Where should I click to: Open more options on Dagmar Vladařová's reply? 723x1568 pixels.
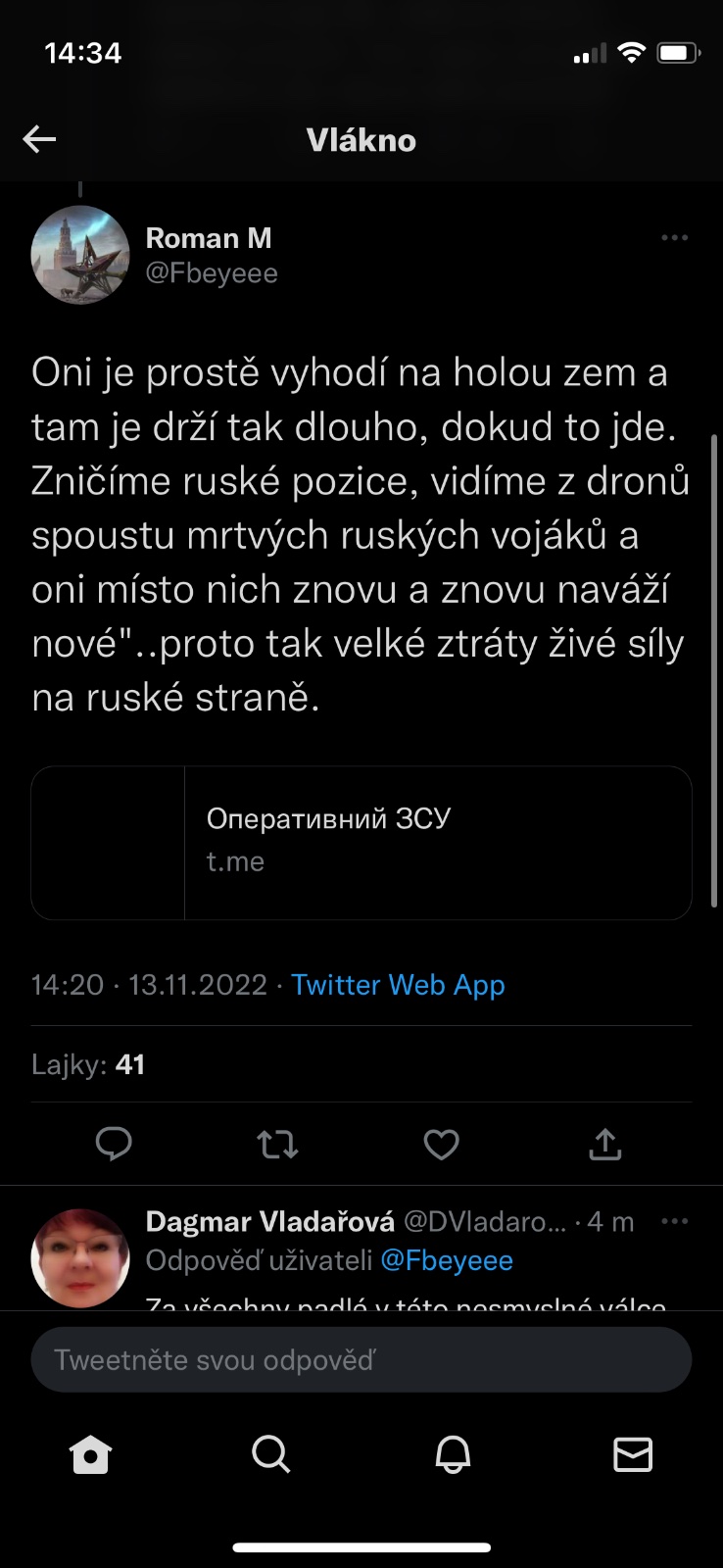(x=674, y=1222)
